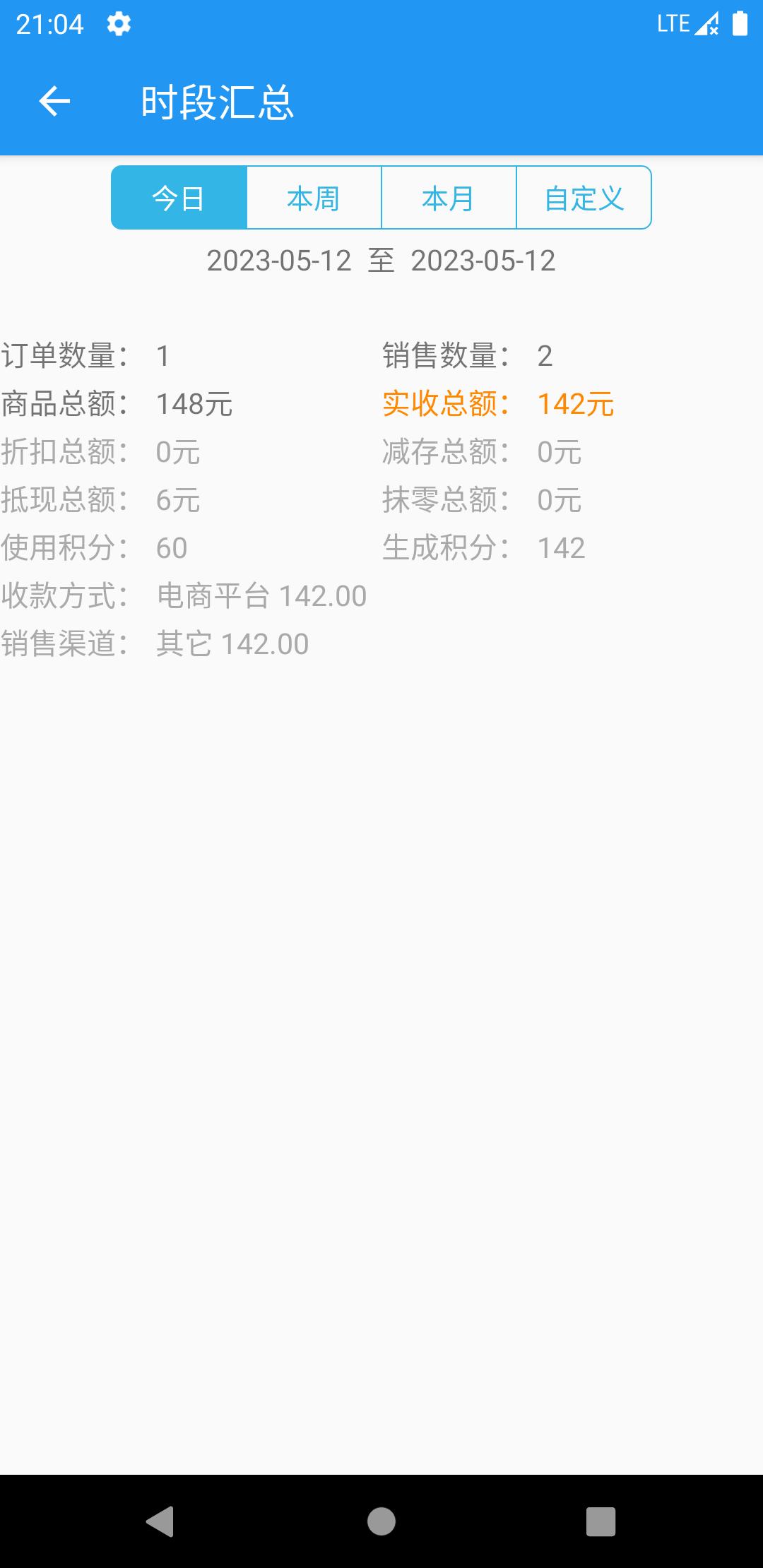Open the recent apps overview
Image resolution: width=763 pixels, height=1568 pixels.
pyautogui.click(x=601, y=1521)
